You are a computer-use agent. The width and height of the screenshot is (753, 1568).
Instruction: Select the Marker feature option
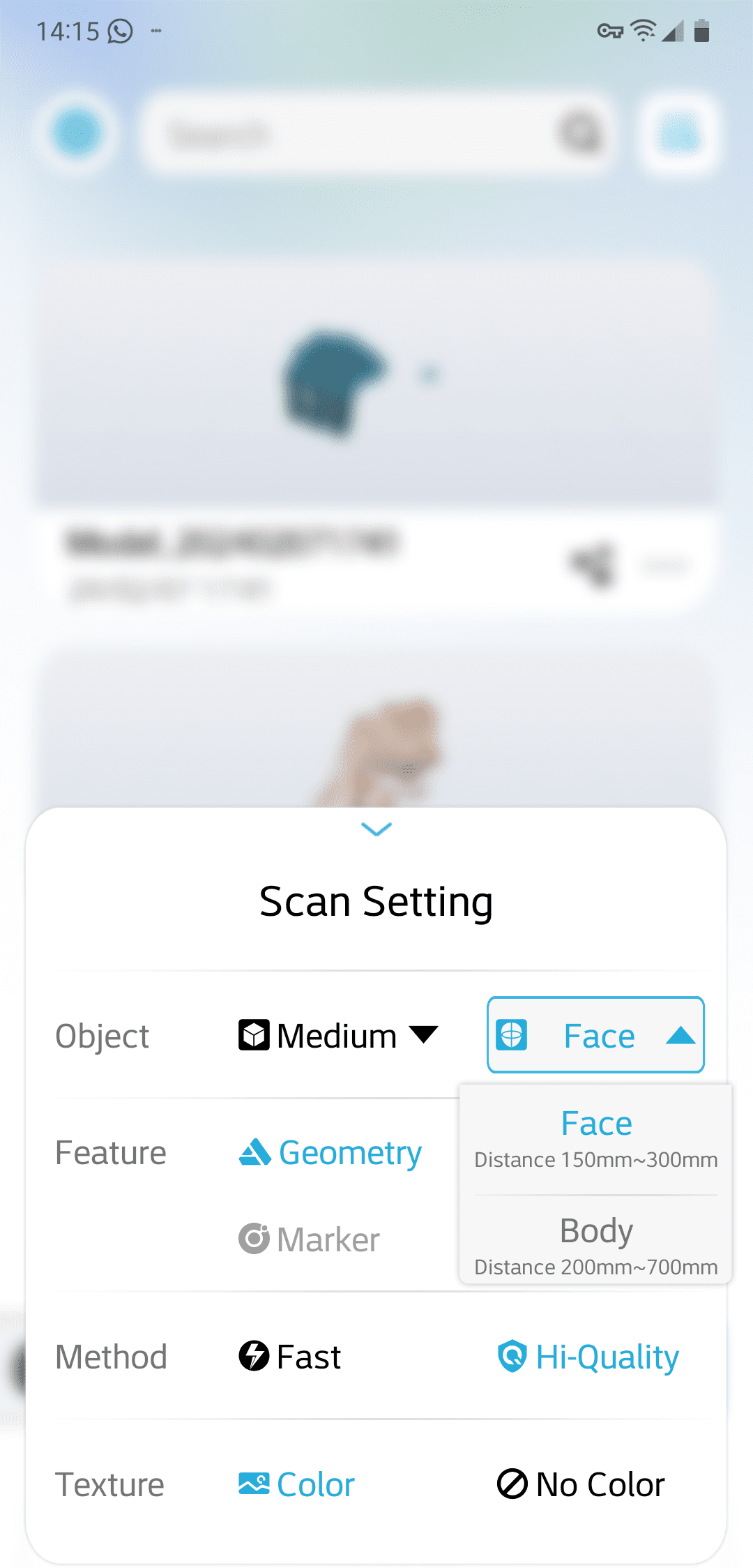point(310,1239)
